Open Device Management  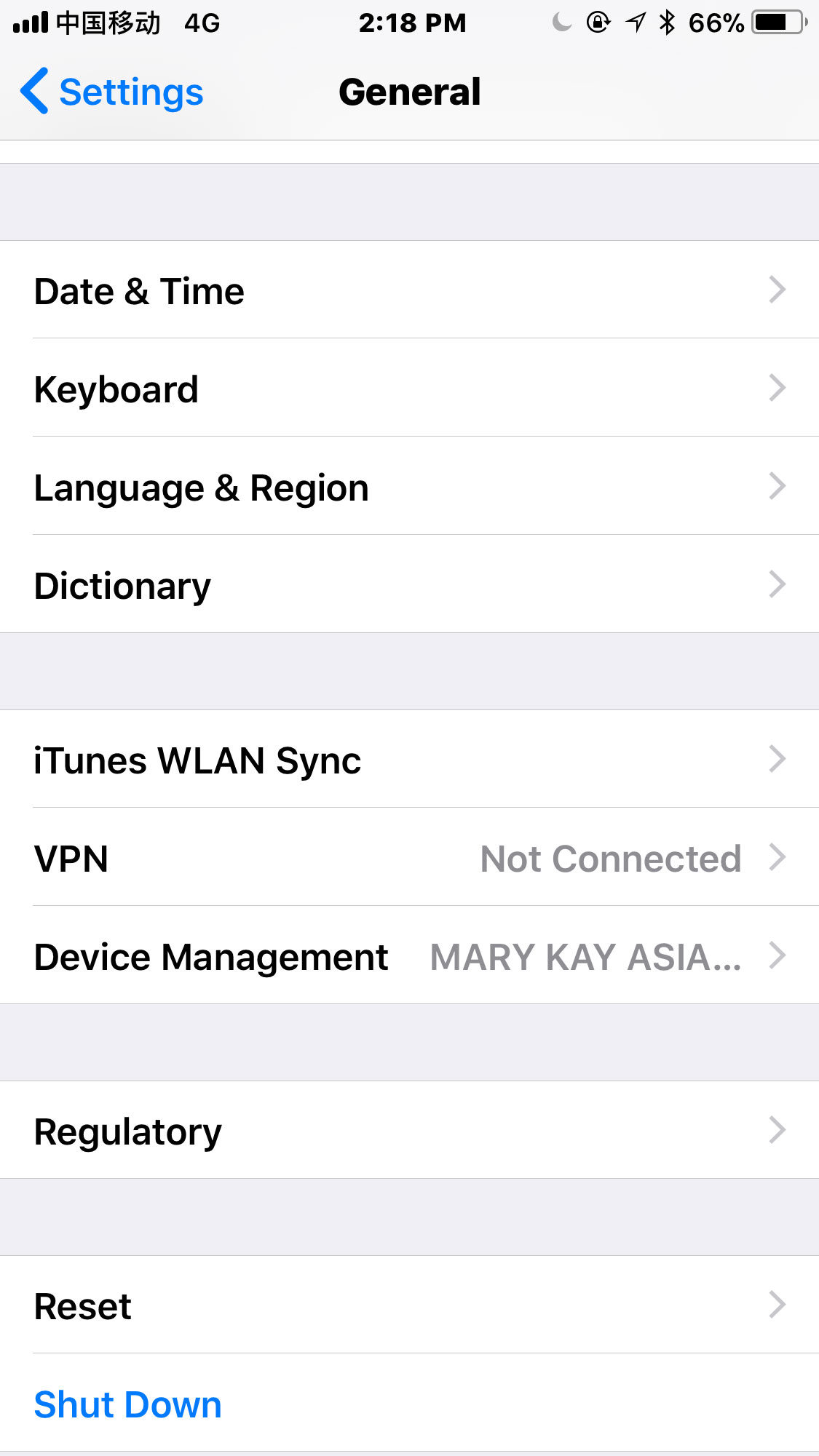click(409, 955)
